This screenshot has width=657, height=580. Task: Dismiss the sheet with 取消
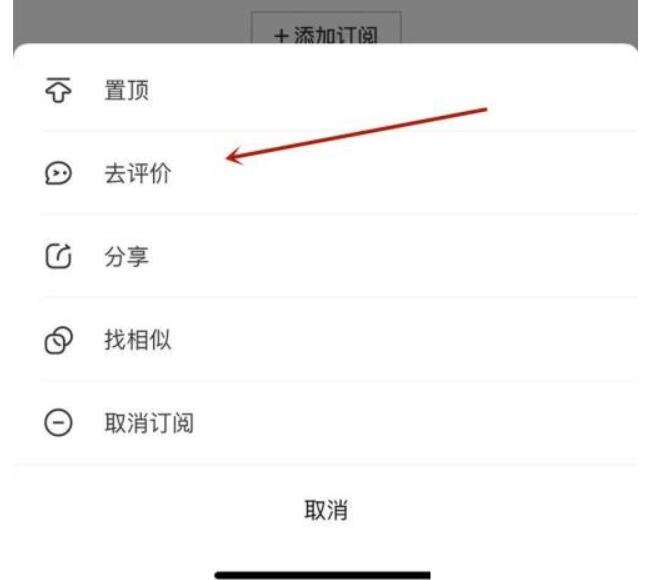(325, 510)
